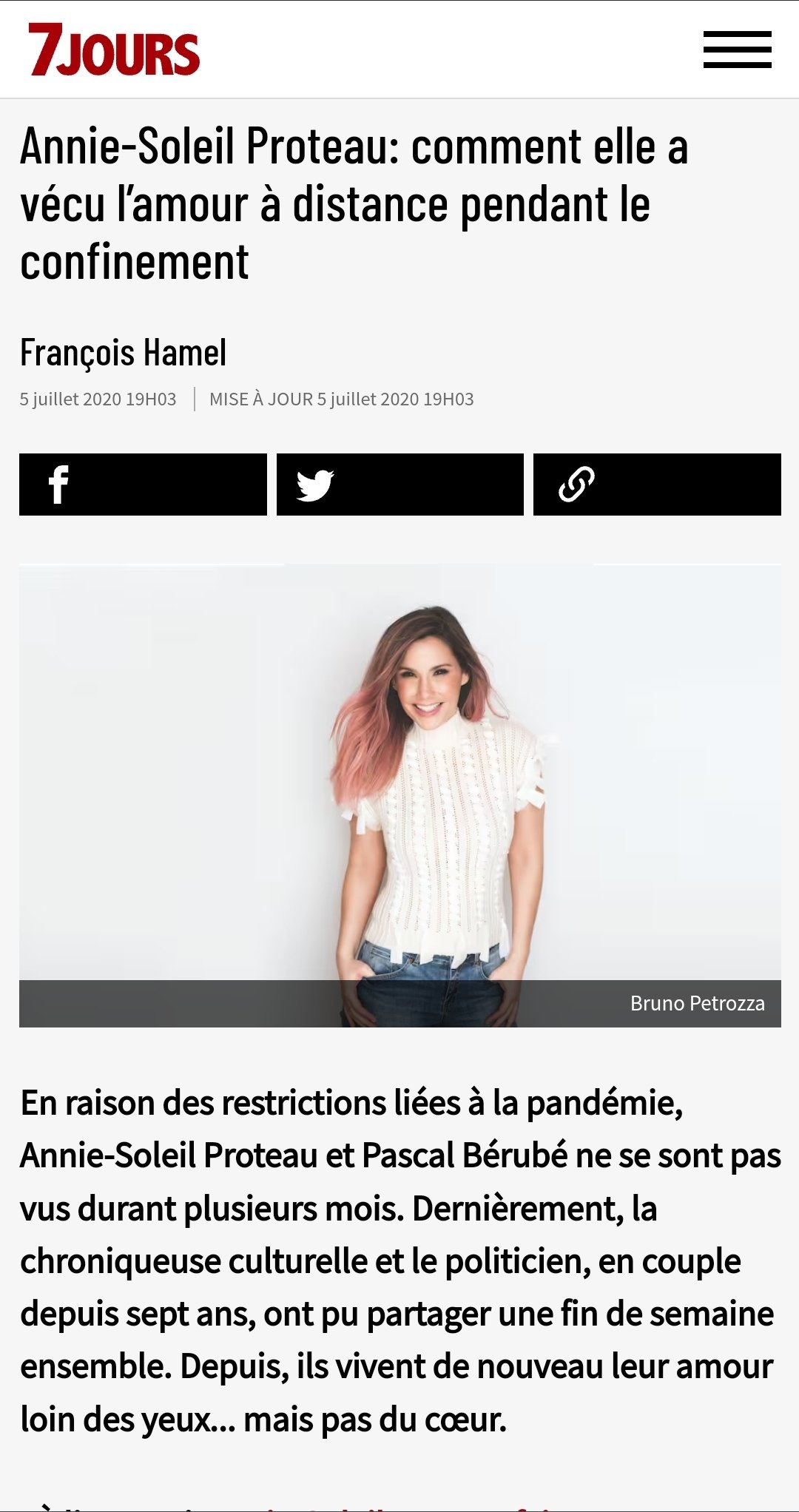Screen dimensions: 799x1512
Task: Open the hamburger navigation menu
Action: coord(737,50)
